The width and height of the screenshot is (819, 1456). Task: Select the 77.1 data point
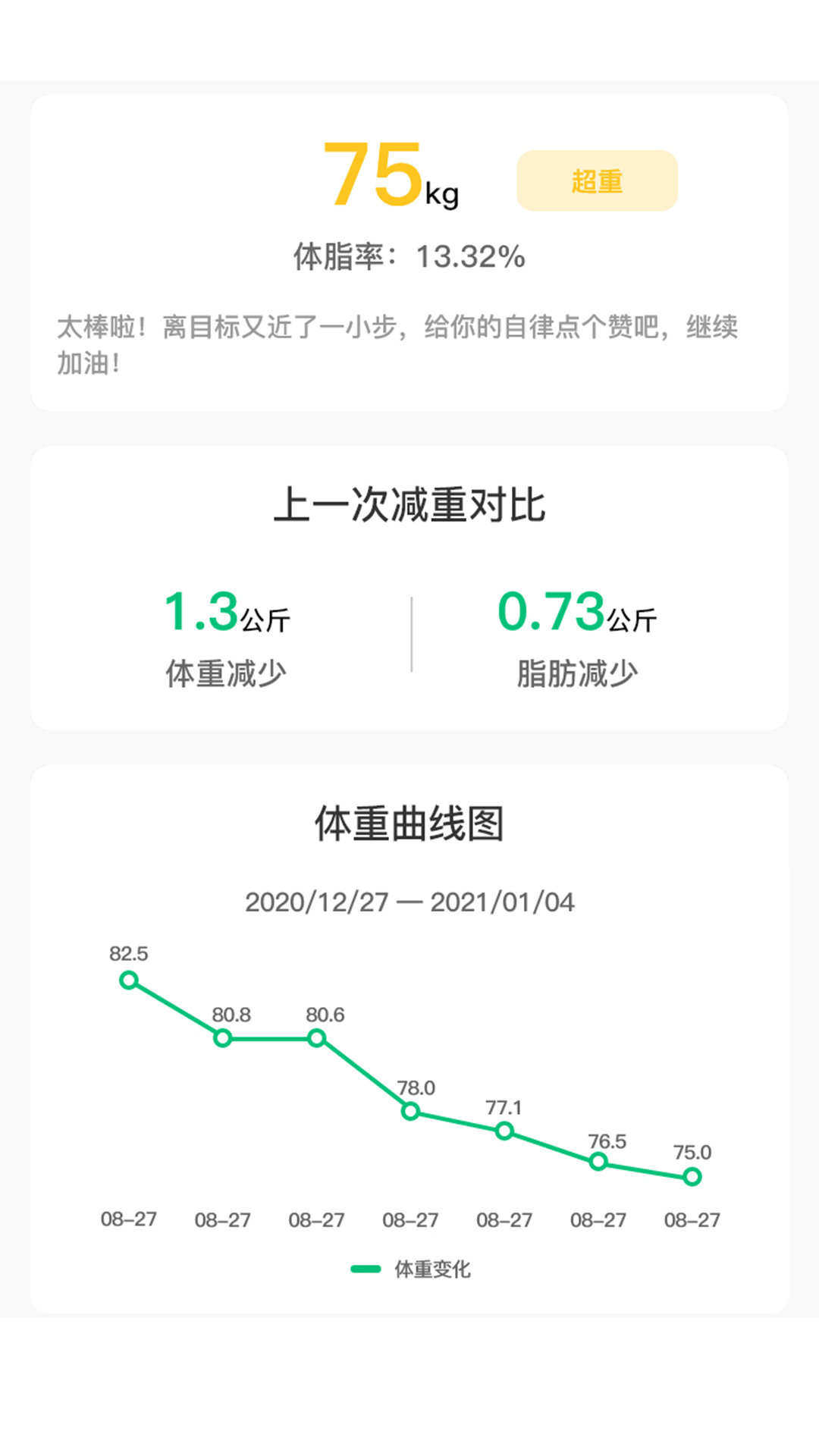point(504,1133)
